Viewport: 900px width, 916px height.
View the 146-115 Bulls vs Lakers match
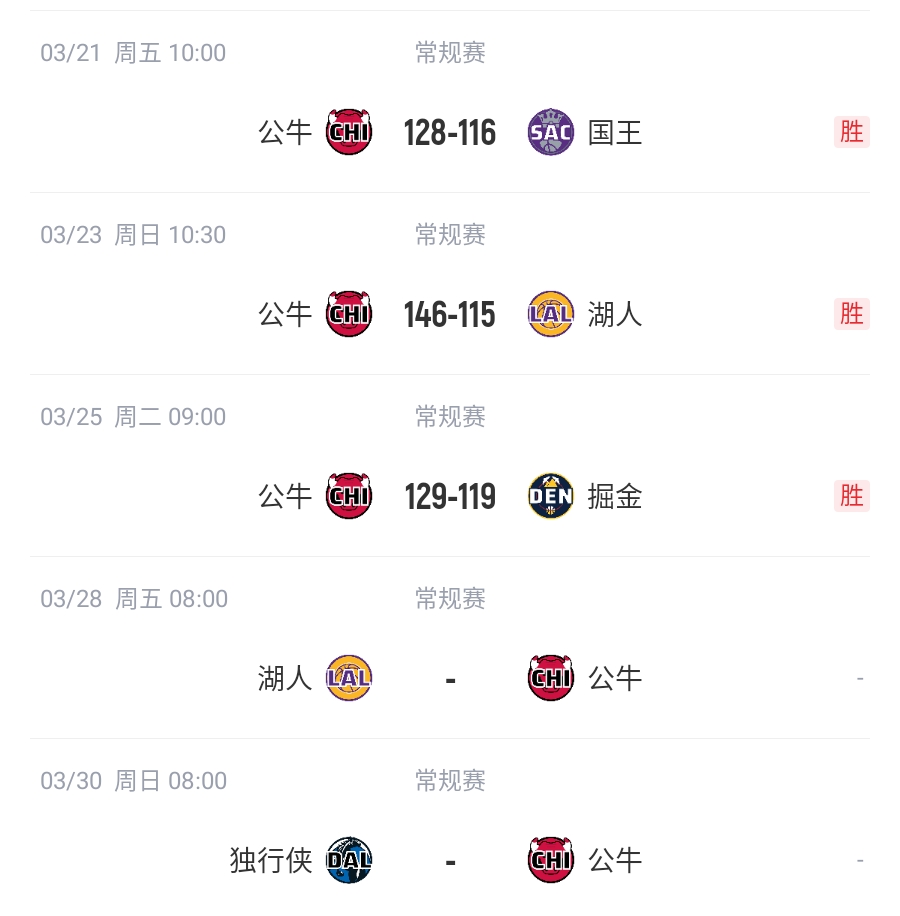click(450, 314)
